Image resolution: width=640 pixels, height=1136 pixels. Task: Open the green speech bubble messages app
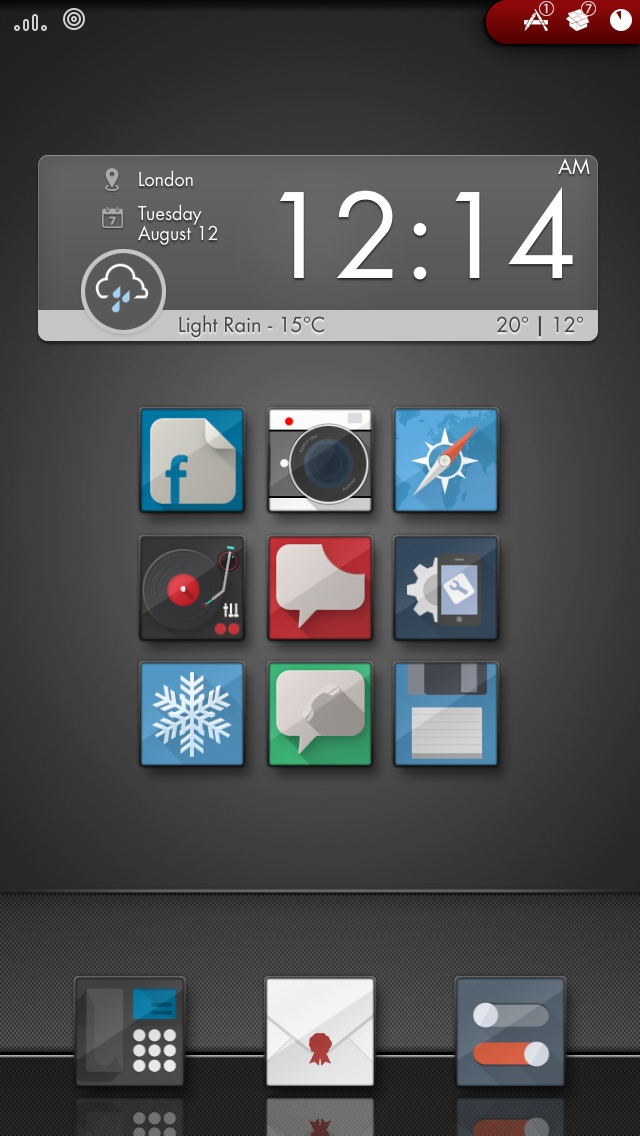(x=320, y=714)
